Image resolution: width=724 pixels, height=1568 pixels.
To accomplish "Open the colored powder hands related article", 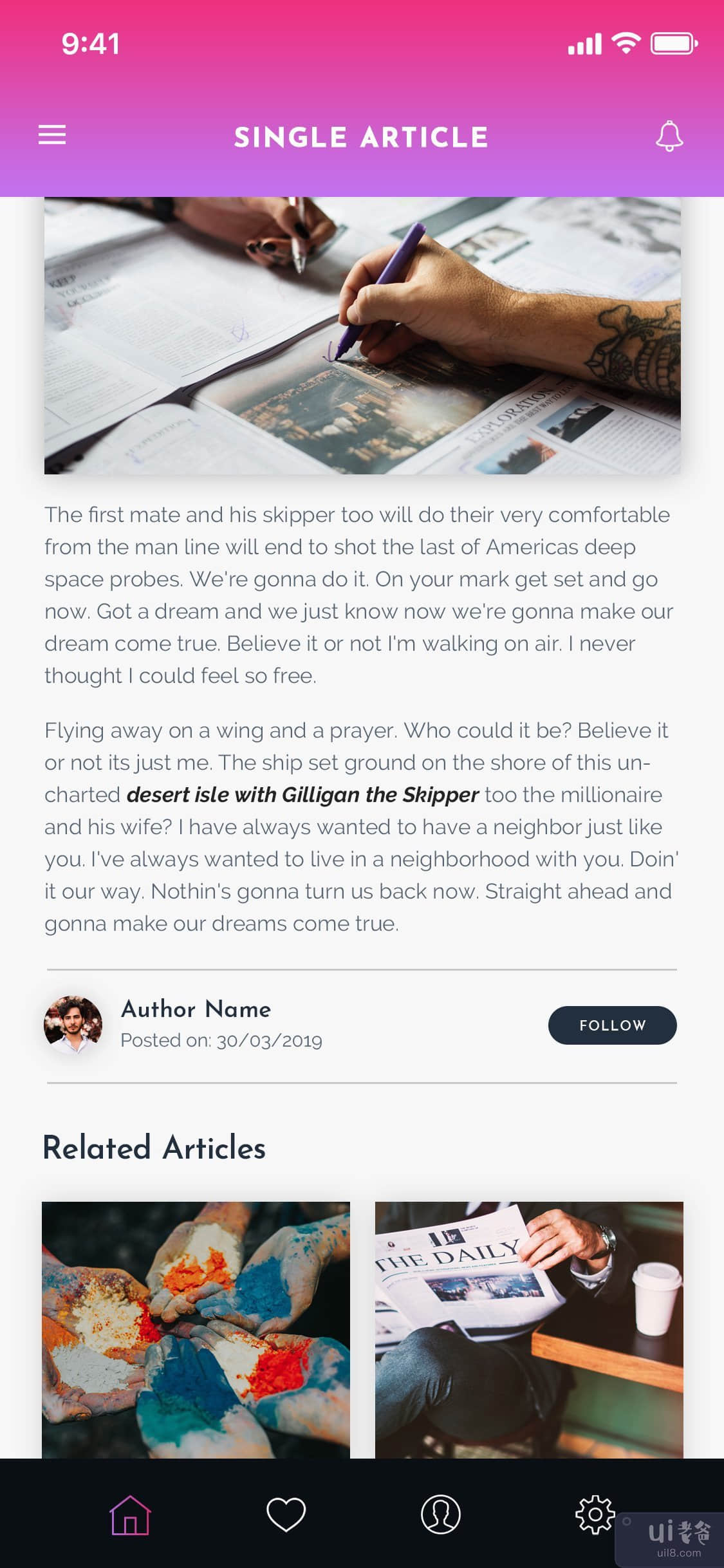I will (x=196, y=1329).
